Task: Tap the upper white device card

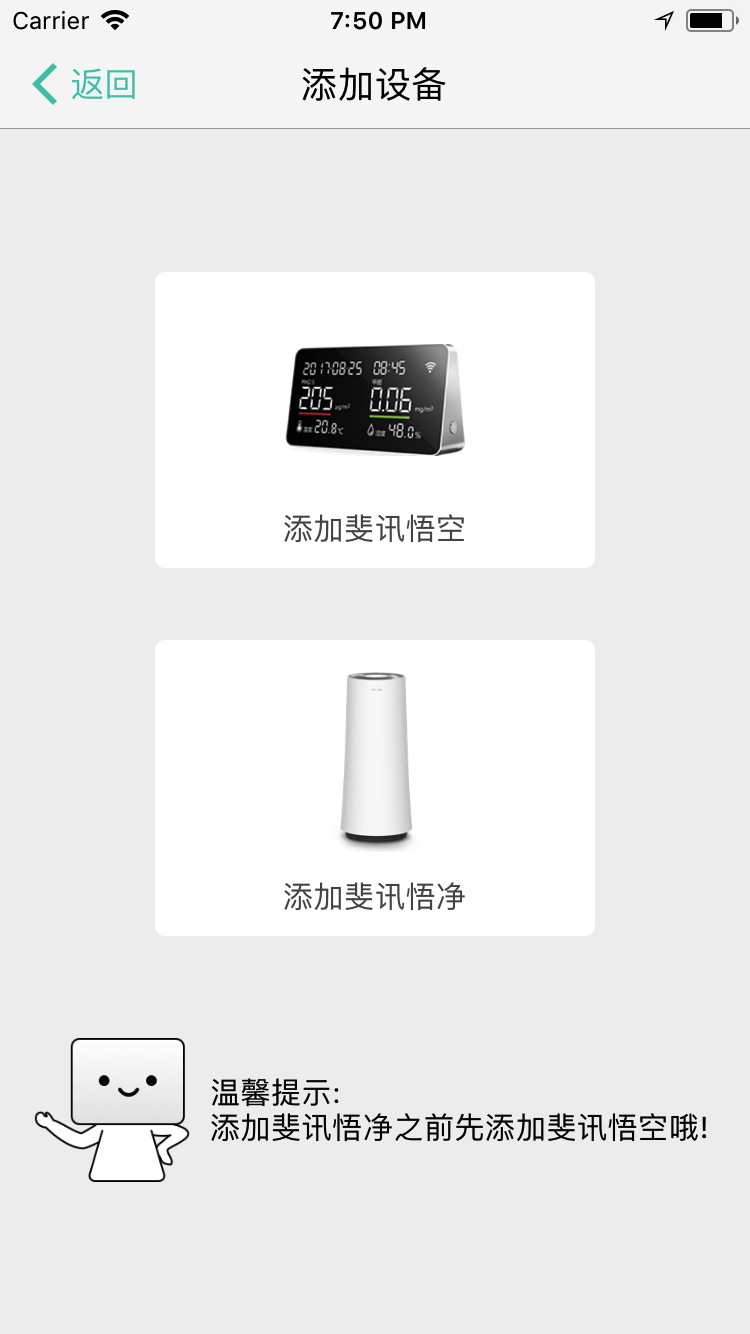Action: coord(374,420)
